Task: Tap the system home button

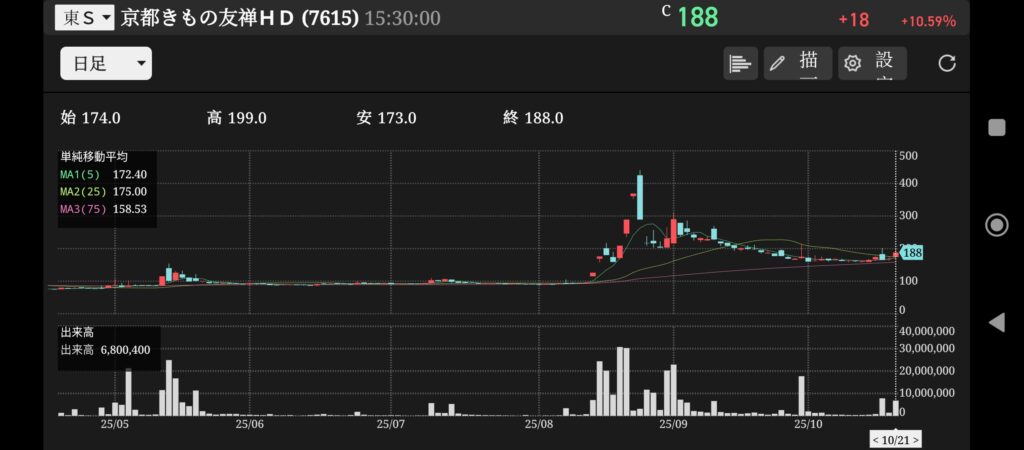Action: pos(996,225)
